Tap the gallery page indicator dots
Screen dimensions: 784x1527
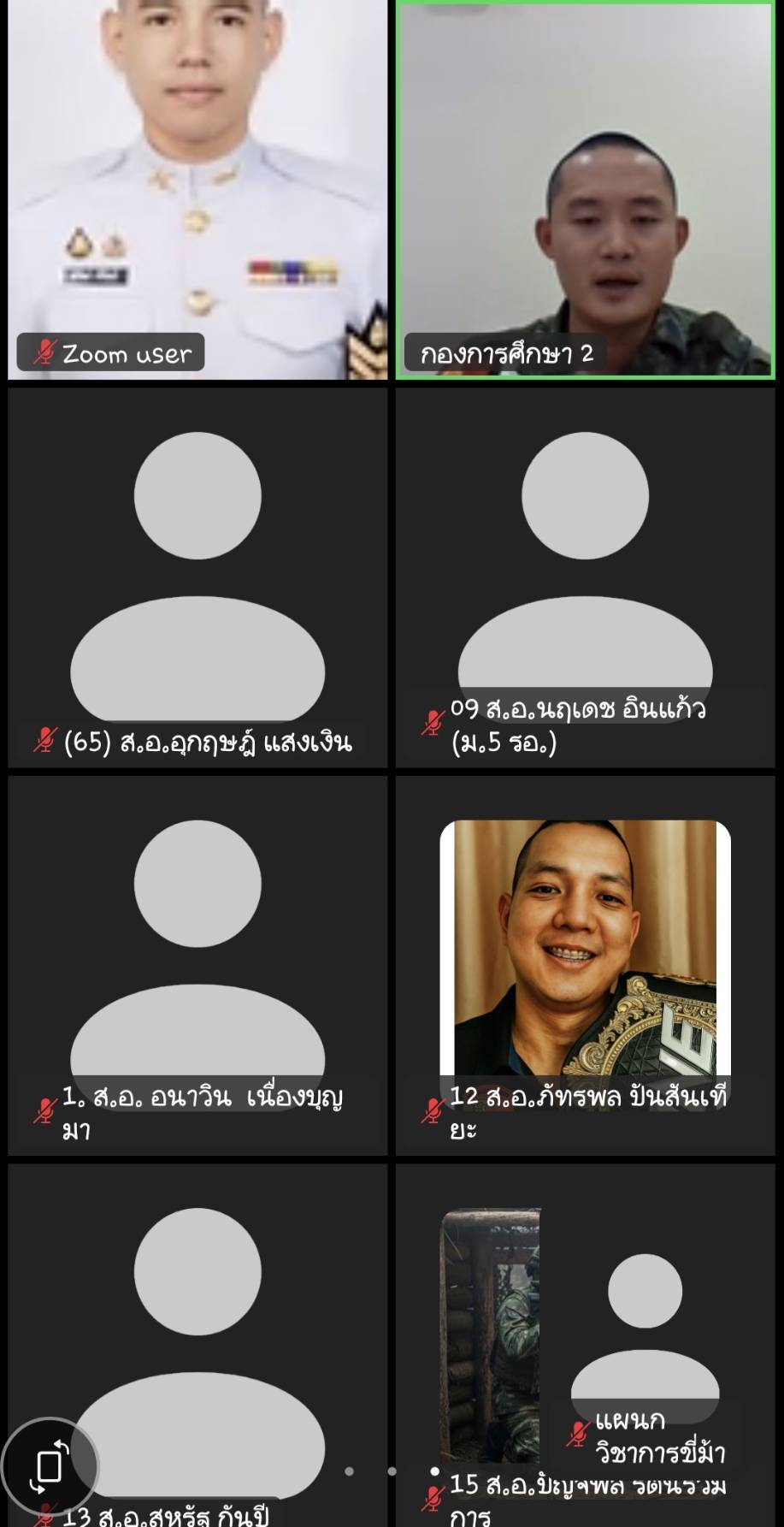click(392, 1471)
